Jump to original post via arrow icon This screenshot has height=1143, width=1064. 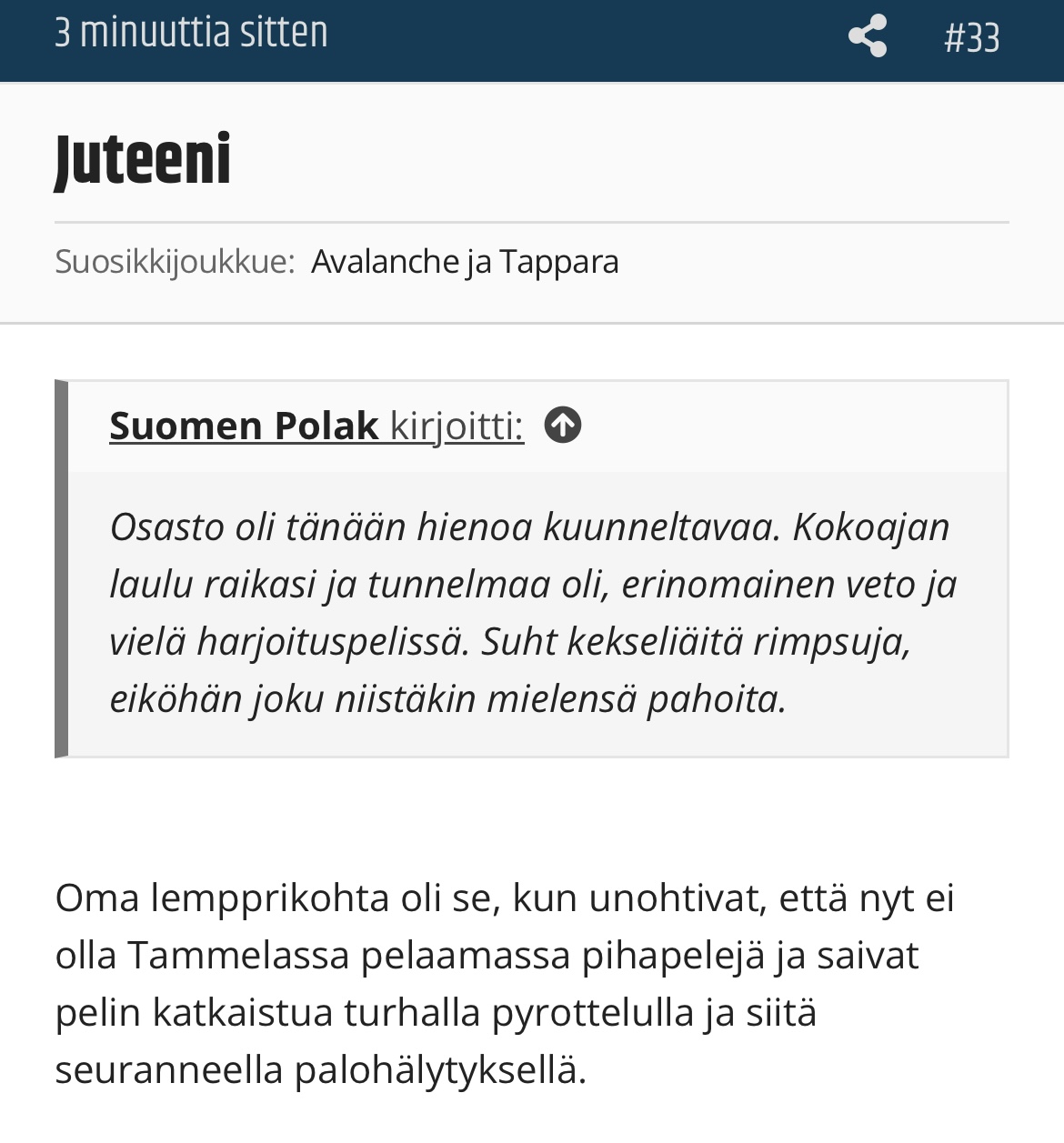(x=563, y=425)
